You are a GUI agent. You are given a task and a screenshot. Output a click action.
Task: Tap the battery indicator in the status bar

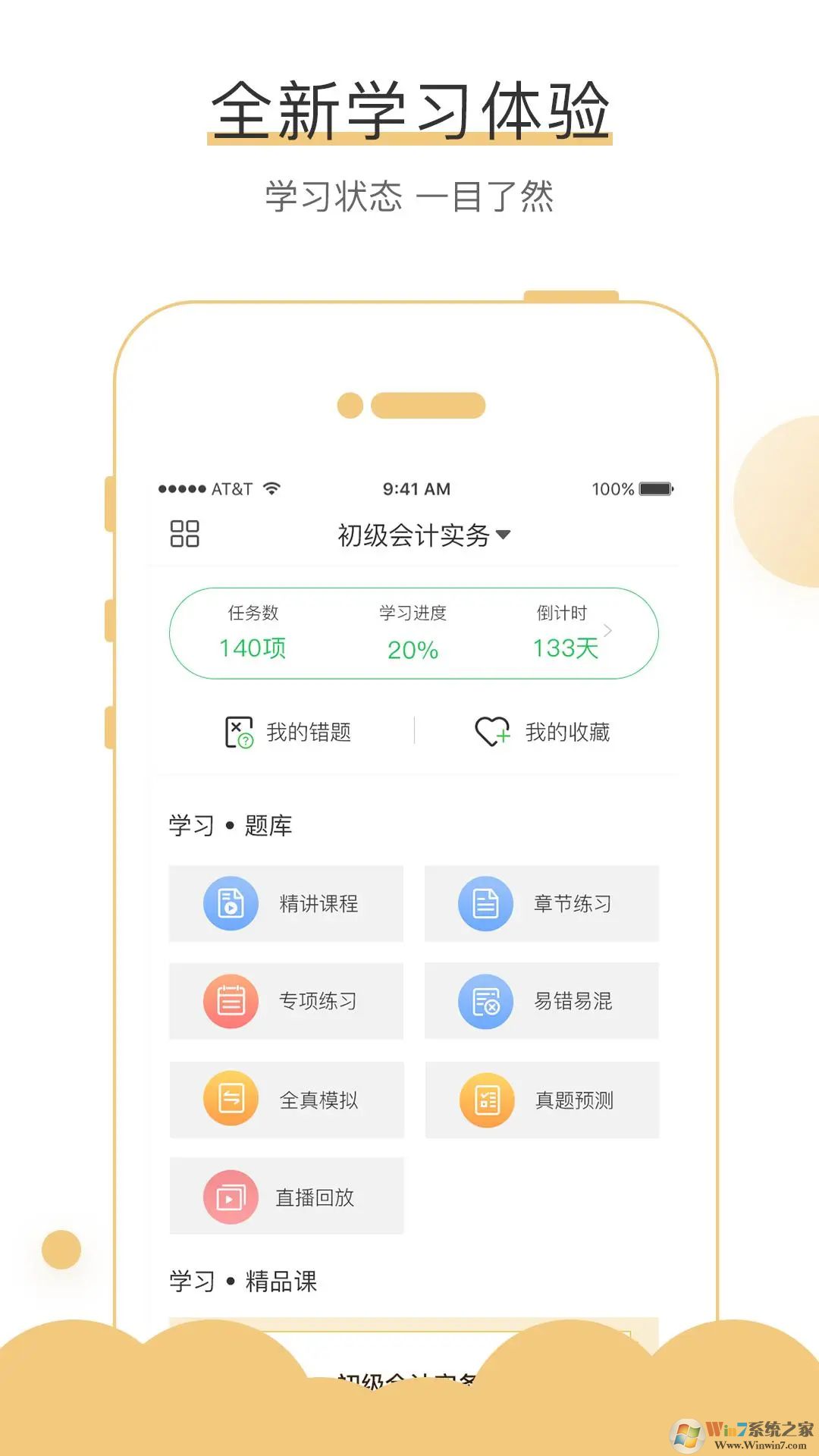(657, 489)
